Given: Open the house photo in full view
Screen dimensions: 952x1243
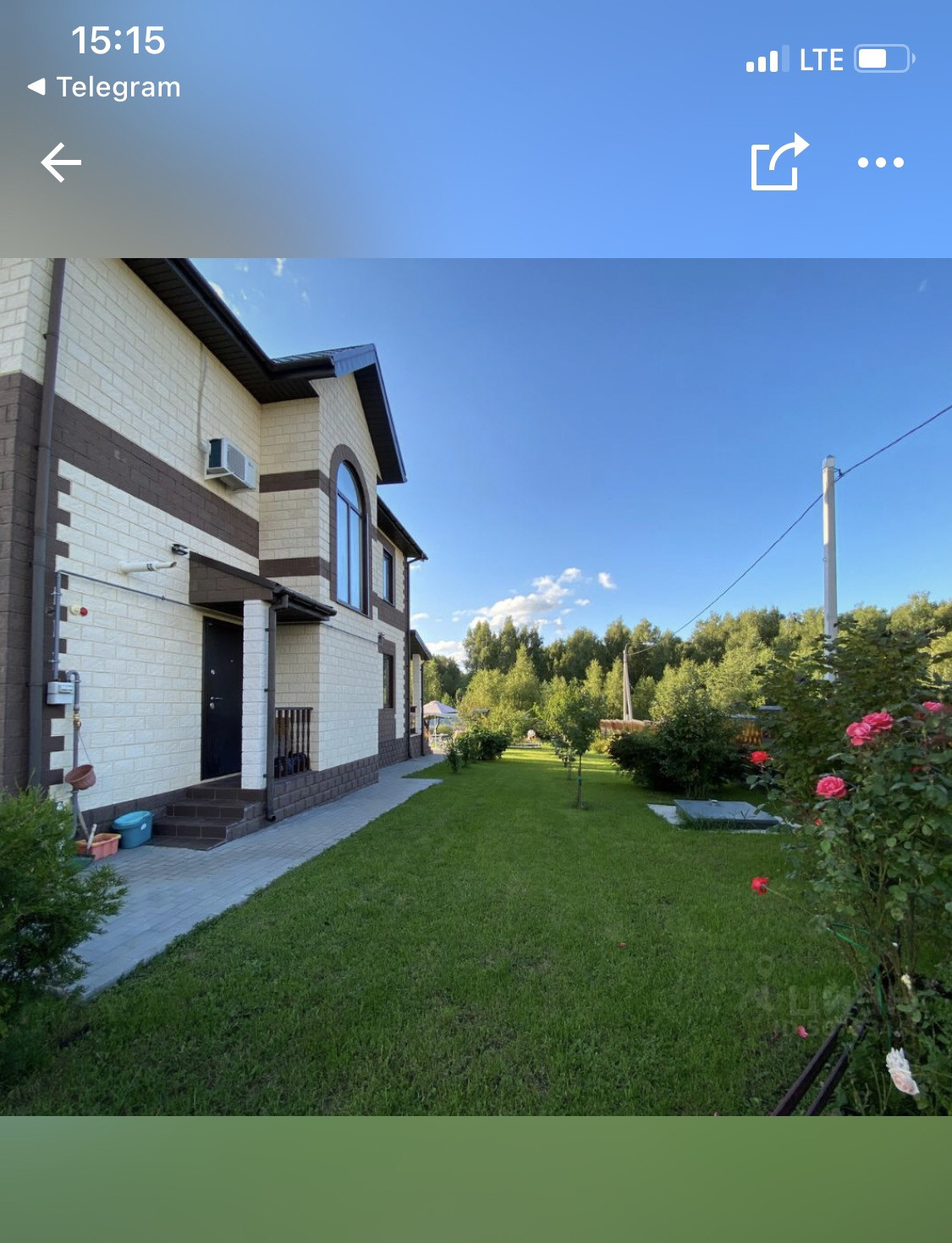Looking at the screenshot, I should tap(476, 685).
